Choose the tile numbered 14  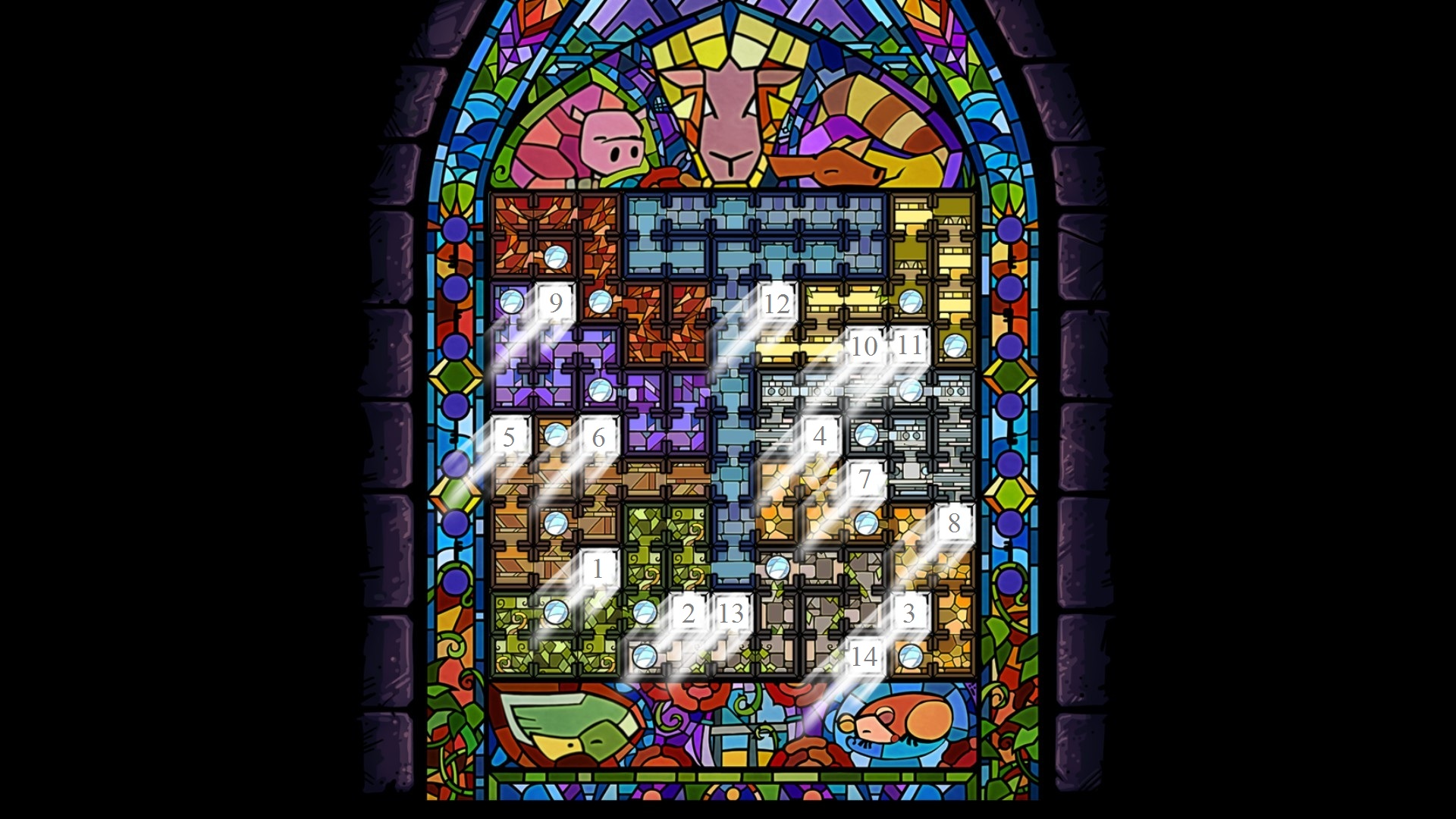click(864, 656)
